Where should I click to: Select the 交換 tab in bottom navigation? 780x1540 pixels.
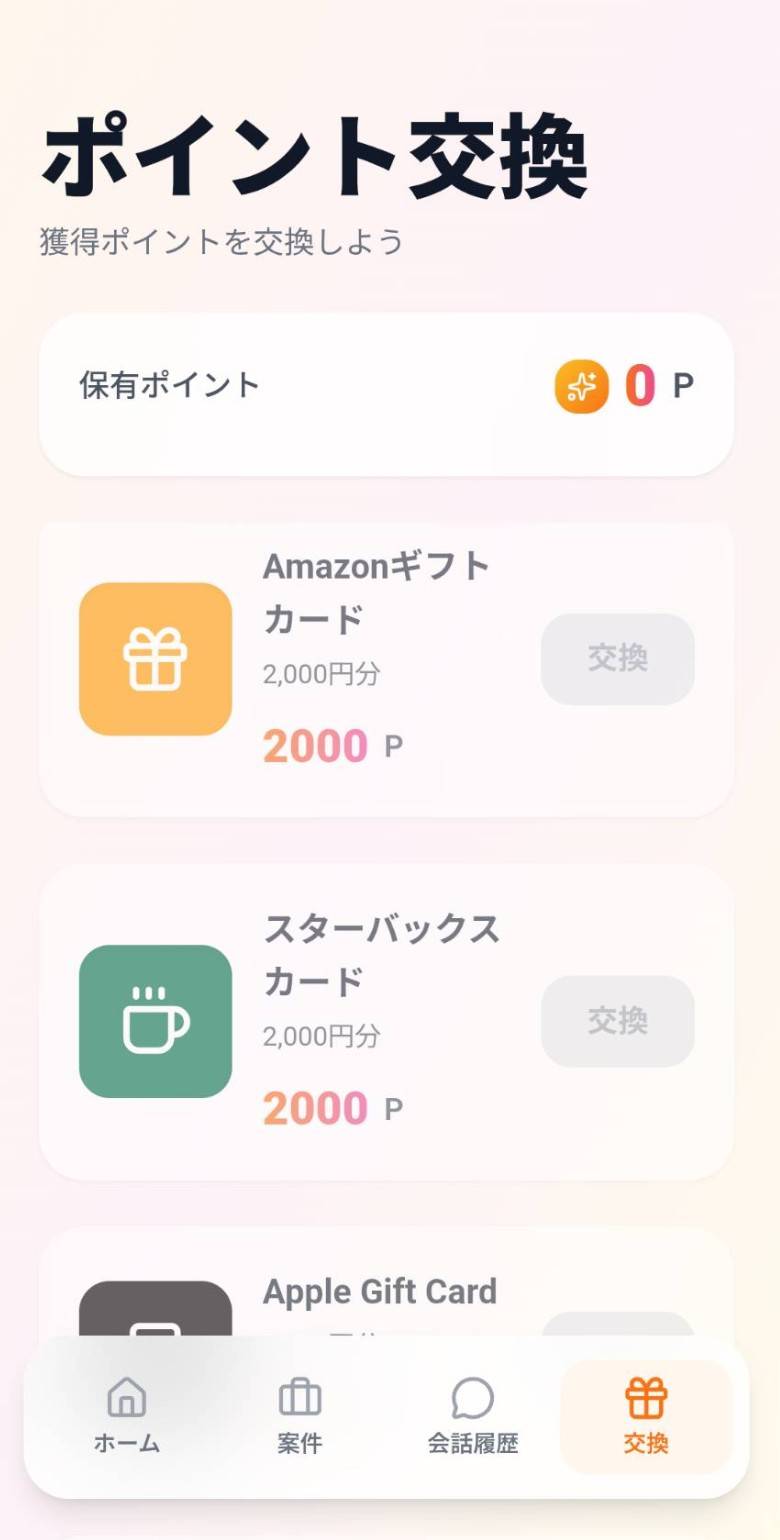click(x=646, y=1416)
